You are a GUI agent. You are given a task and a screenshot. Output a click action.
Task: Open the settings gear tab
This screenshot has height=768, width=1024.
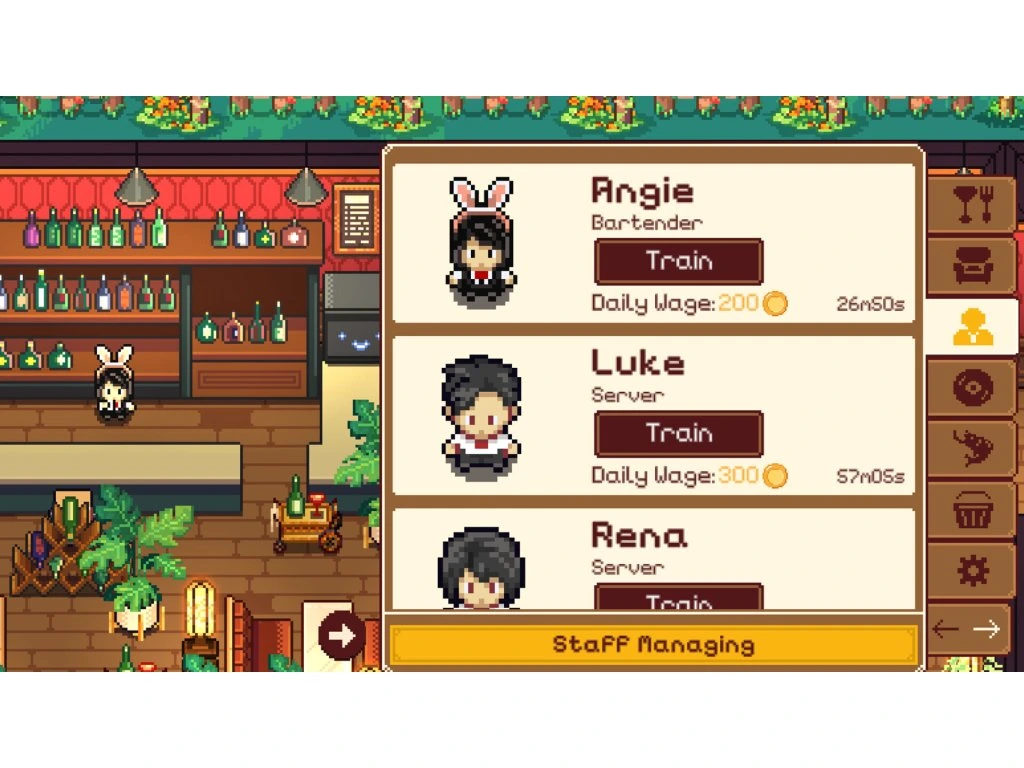click(x=972, y=571)
